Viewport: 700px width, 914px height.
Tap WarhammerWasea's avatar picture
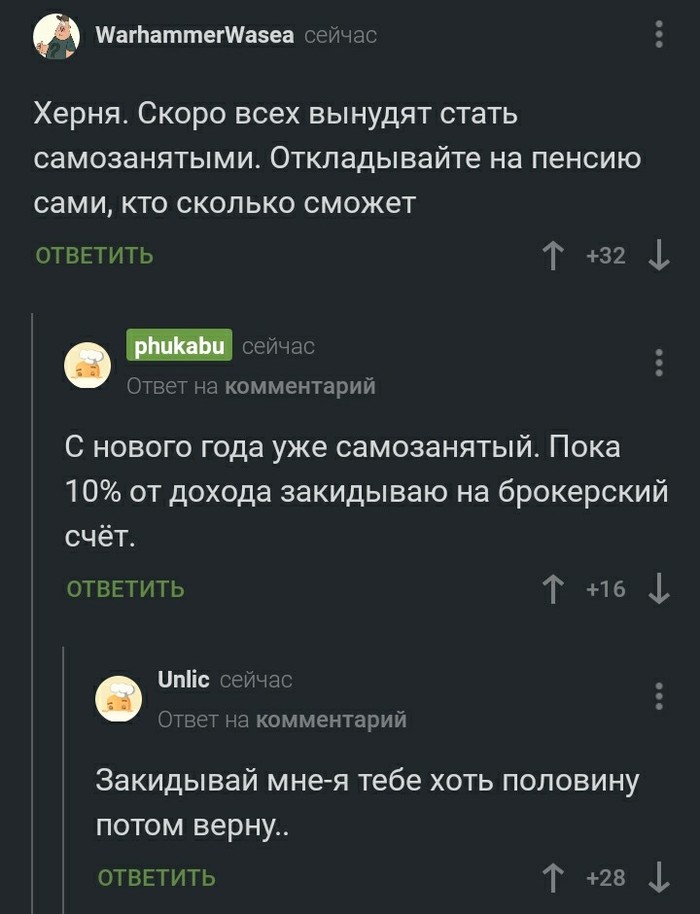point(57,36)
